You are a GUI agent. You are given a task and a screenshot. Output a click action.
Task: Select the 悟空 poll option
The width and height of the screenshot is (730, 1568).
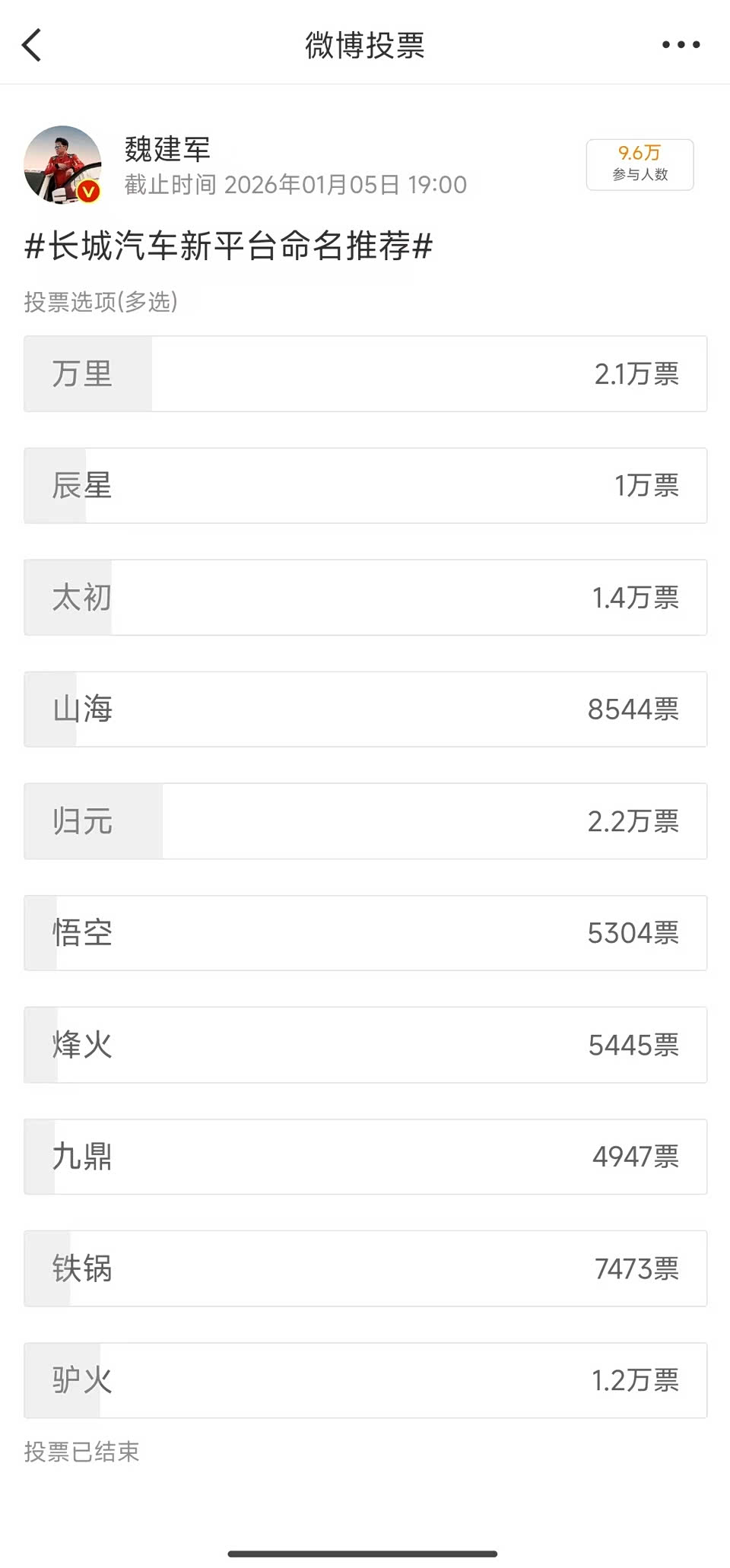click(365, 933)
